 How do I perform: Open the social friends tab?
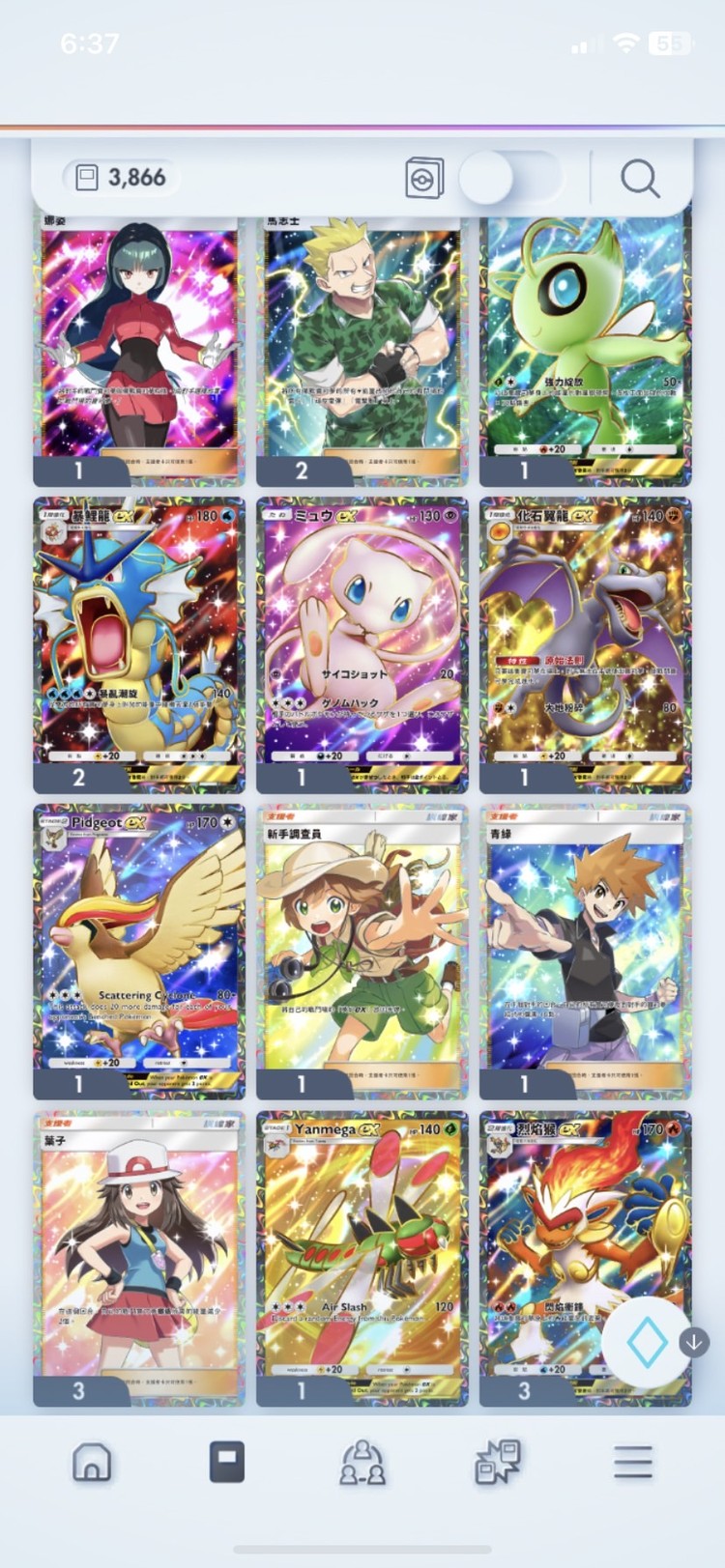pyautogui.click(x=362, y=1463)
